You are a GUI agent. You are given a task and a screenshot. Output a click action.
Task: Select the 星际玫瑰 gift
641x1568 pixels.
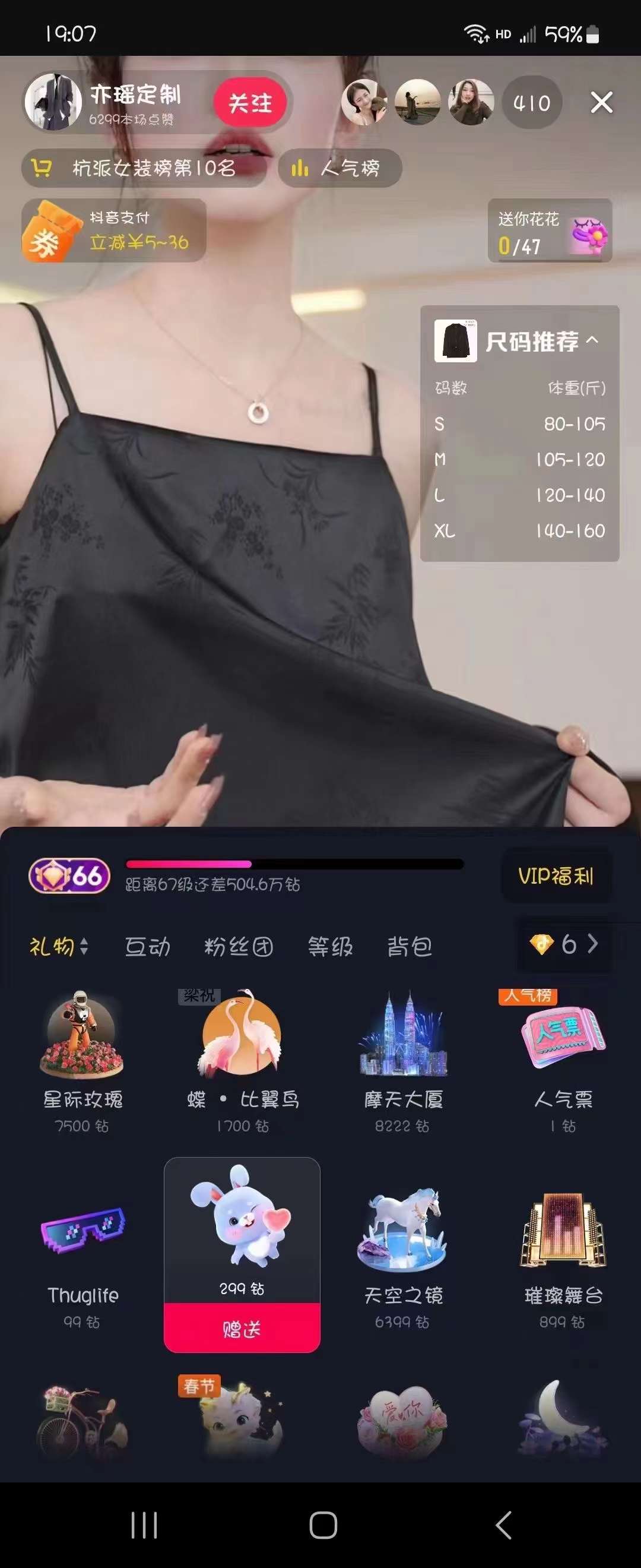click(82, 1059)
